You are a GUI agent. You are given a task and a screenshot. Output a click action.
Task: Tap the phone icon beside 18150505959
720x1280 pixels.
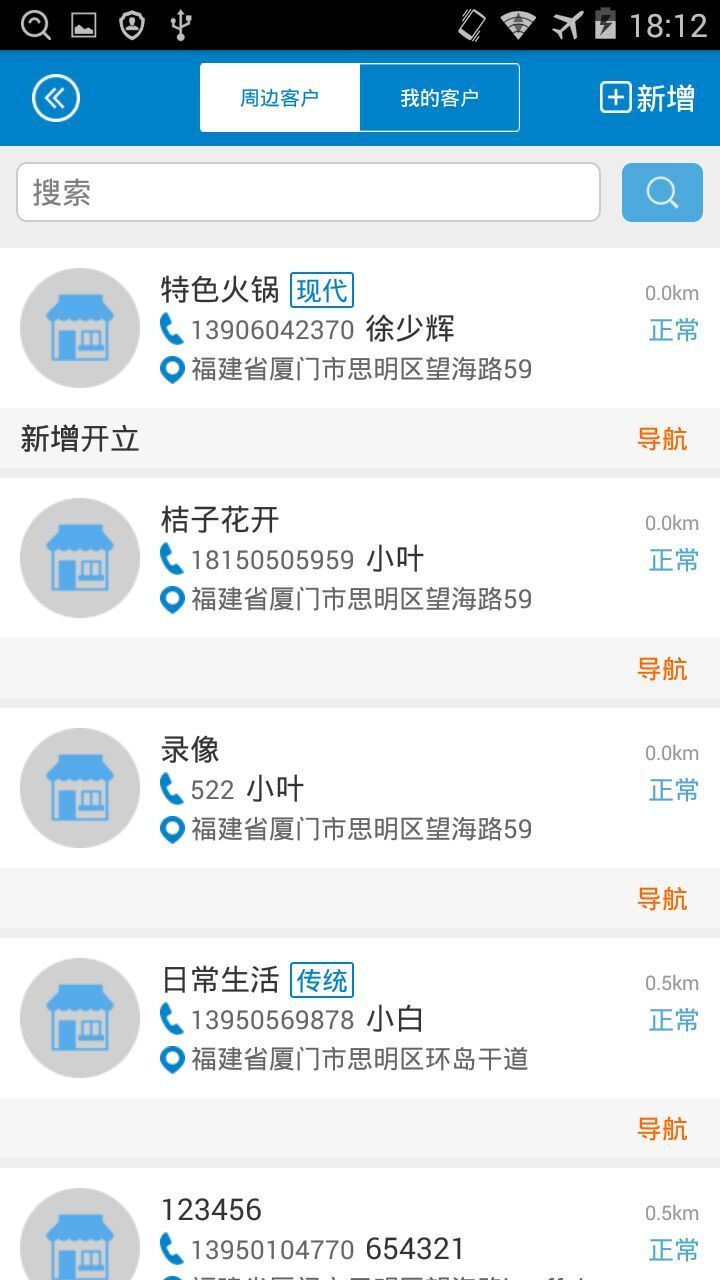[x=171, y=559]
